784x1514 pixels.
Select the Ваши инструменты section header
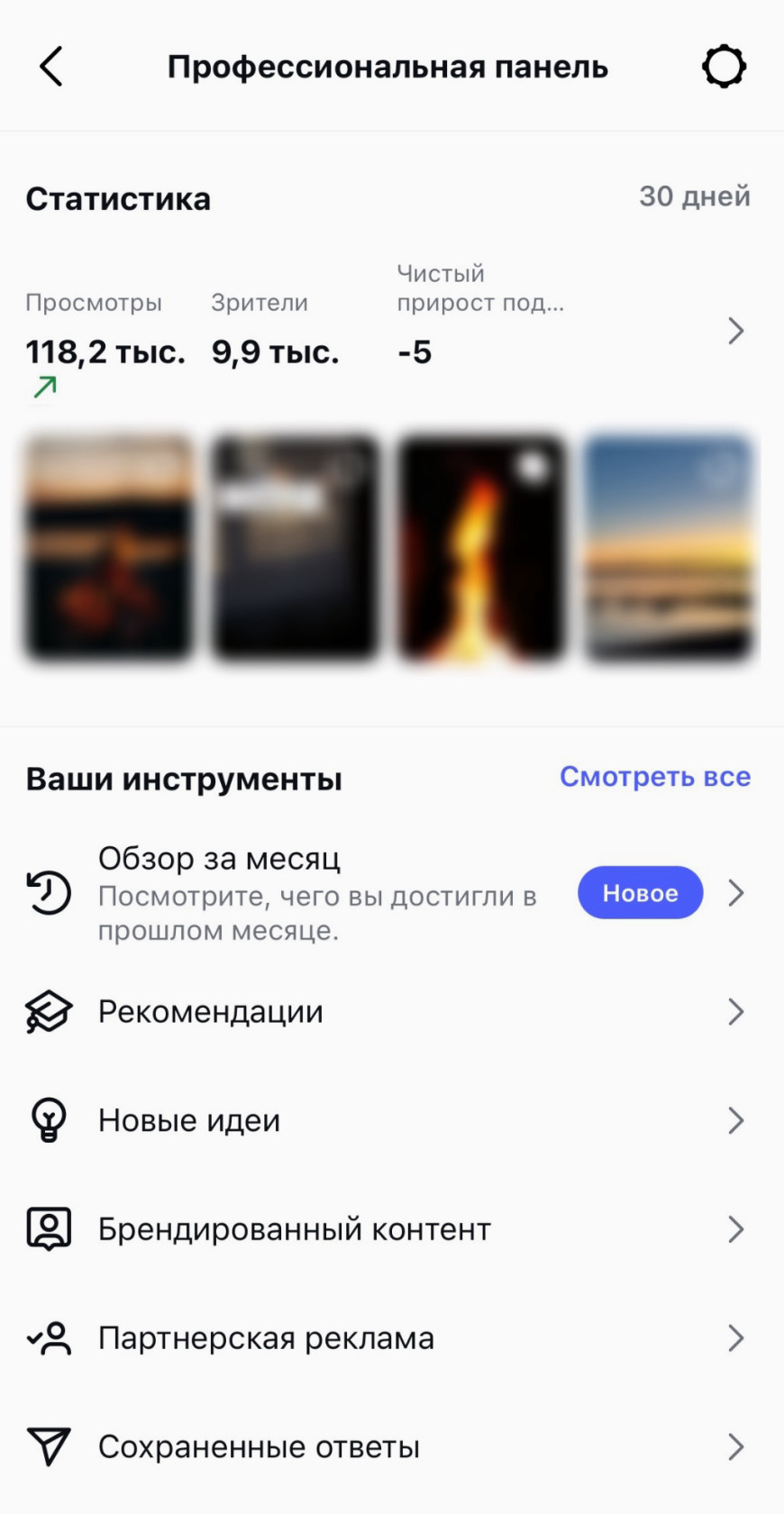184,779
